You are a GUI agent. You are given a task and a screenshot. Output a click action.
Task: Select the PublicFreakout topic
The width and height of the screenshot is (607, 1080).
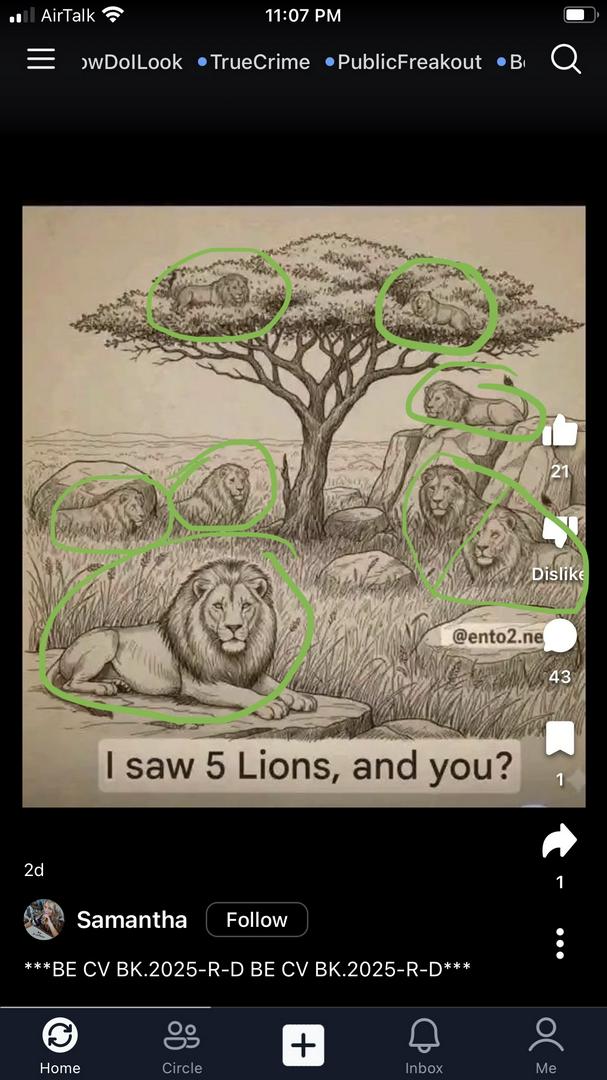coord(408,62)
